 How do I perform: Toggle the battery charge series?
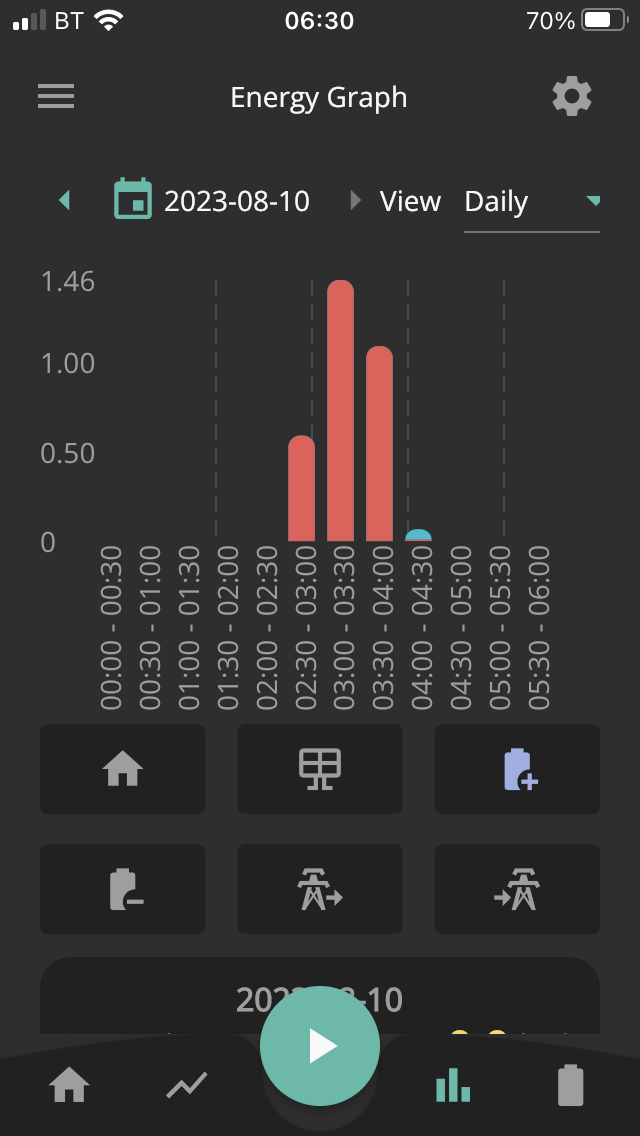[x=518, y=769]
